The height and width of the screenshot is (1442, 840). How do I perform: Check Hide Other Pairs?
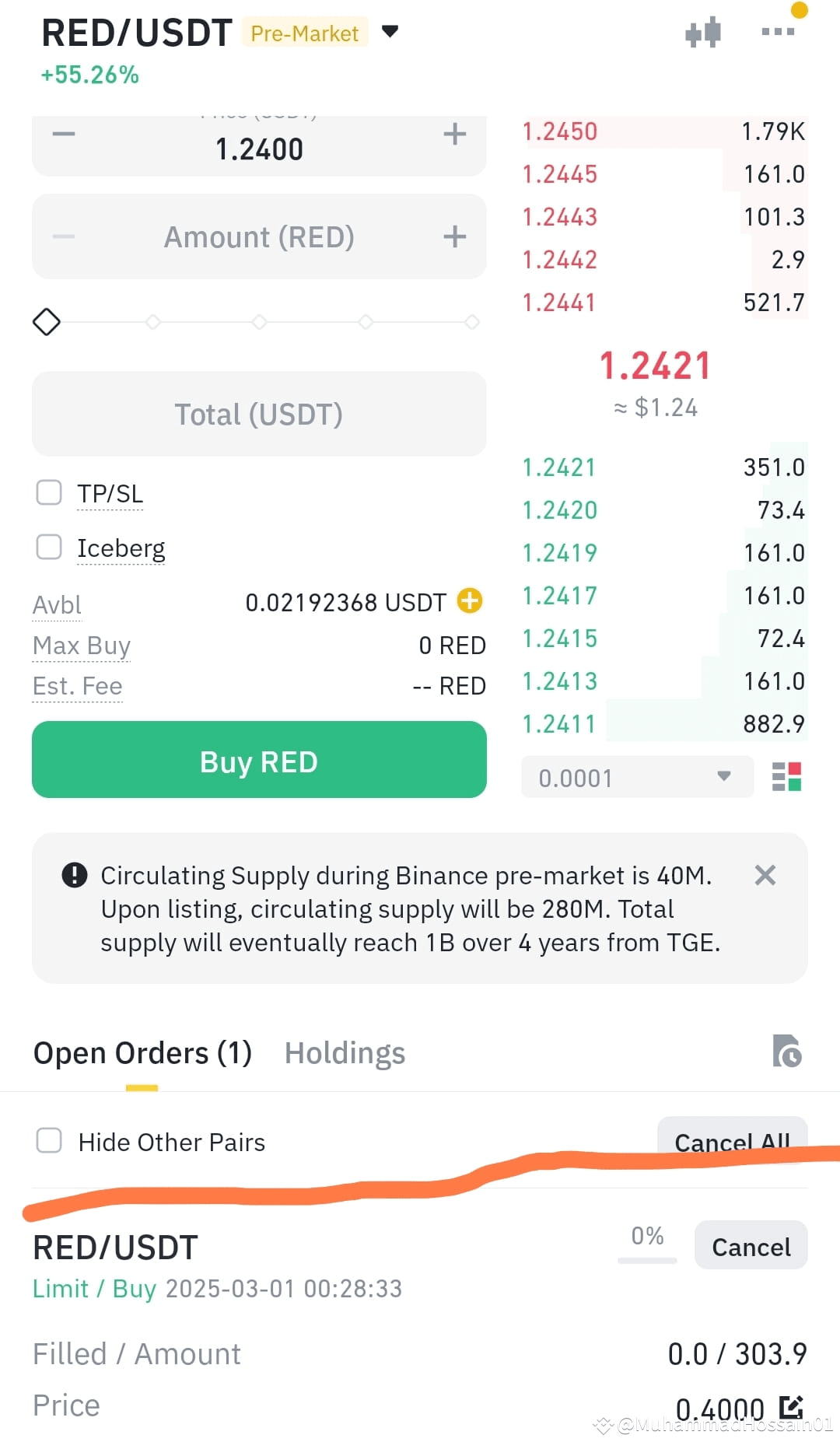pos(49,1141)
